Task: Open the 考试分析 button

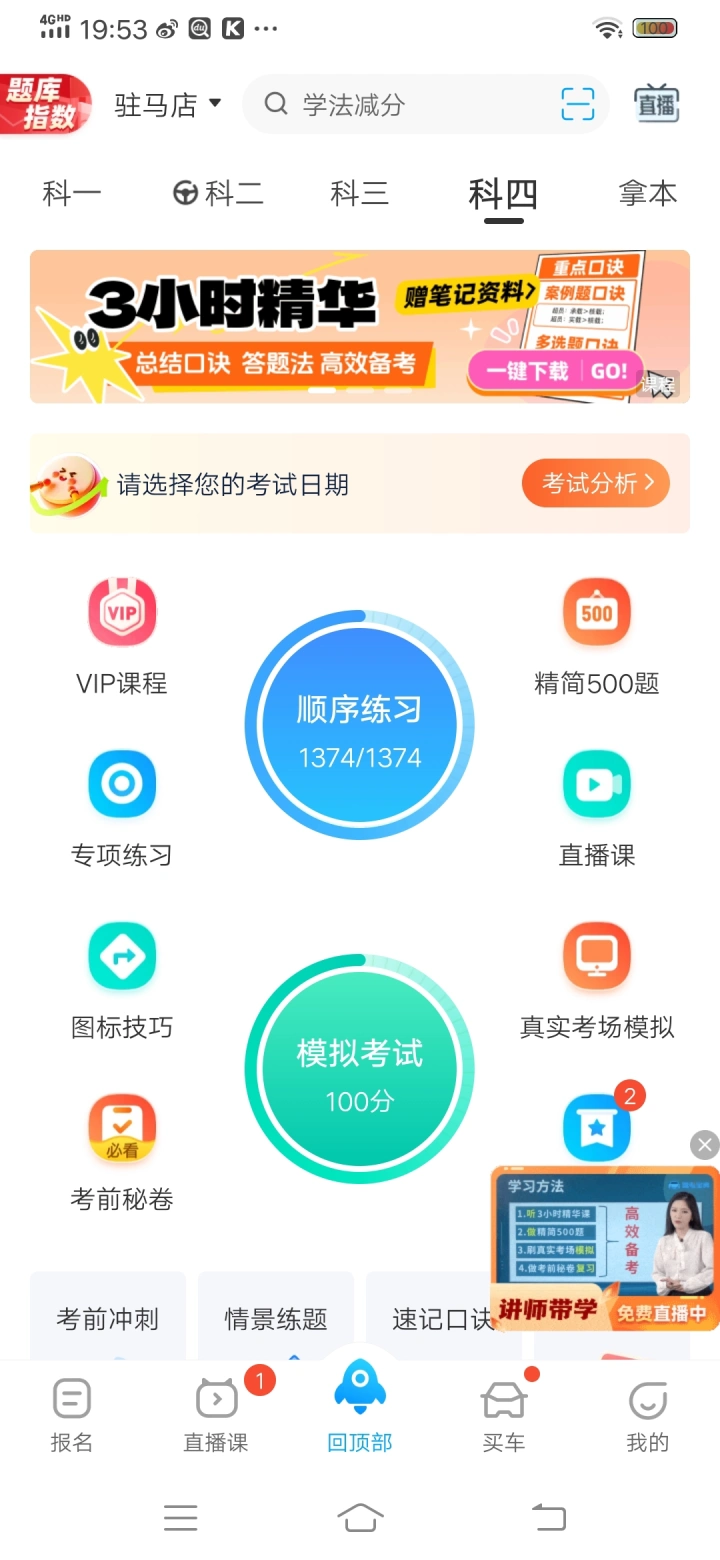Action: click(595, 484)
